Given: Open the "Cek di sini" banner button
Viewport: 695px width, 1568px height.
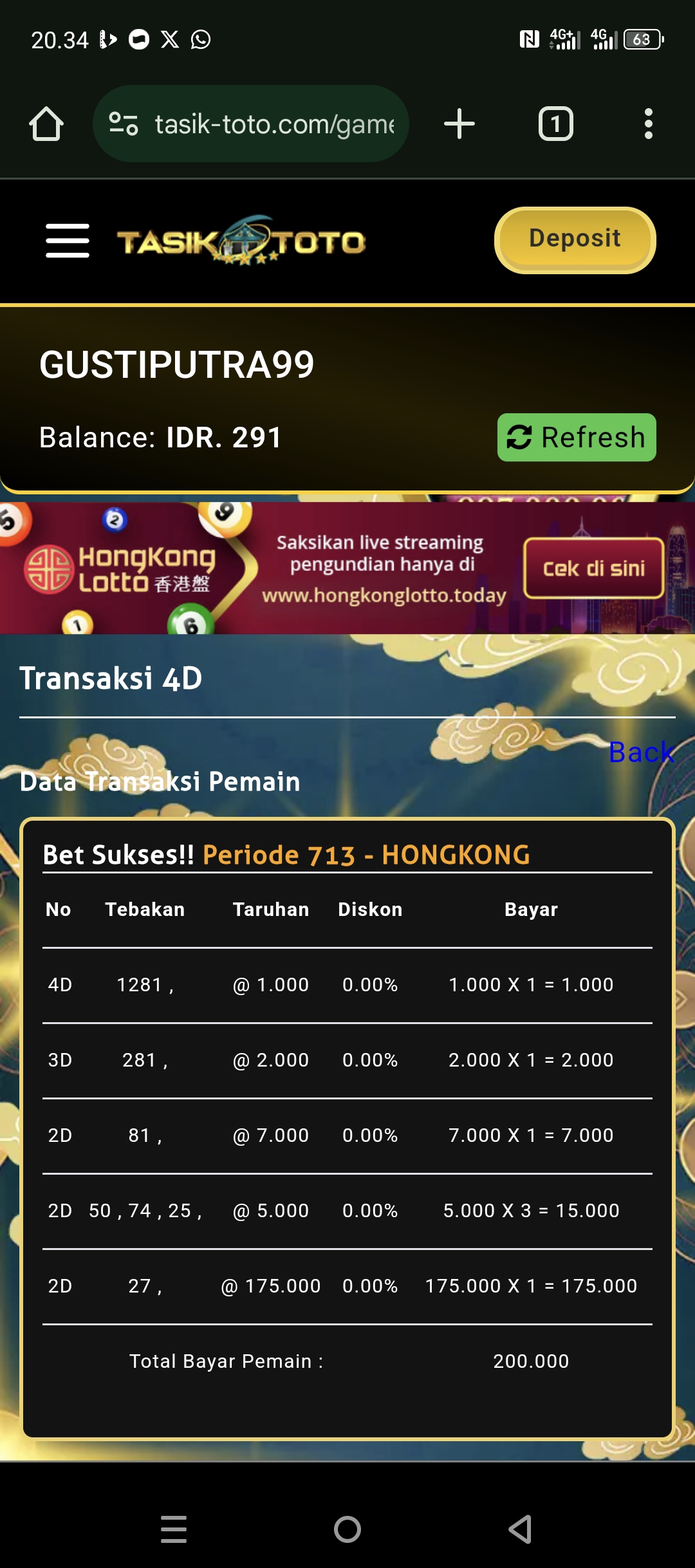Looking at the screenshot, I should pyautogui.click(x=593, y=568).
